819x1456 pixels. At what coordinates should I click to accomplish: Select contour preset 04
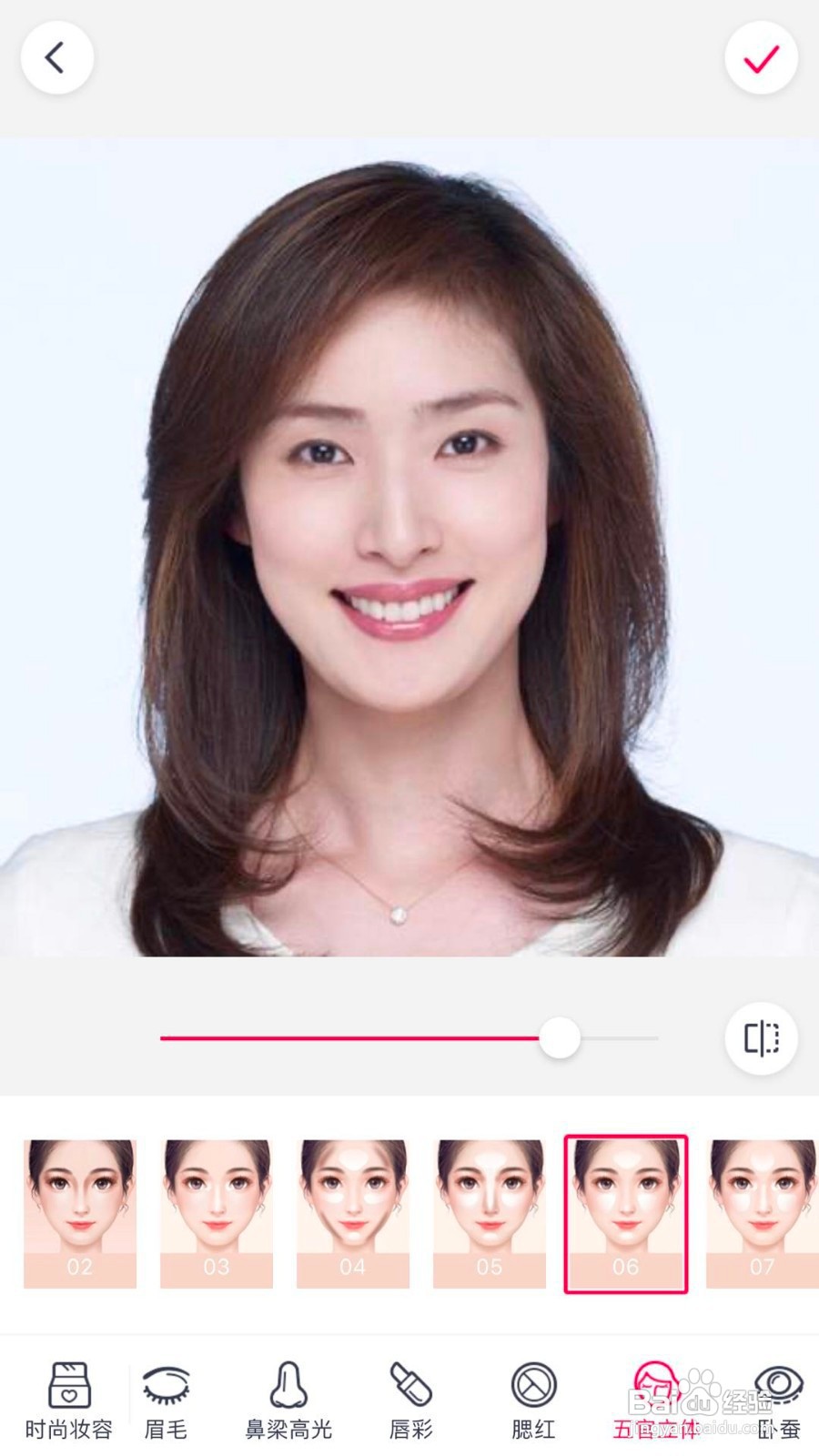353,1215
